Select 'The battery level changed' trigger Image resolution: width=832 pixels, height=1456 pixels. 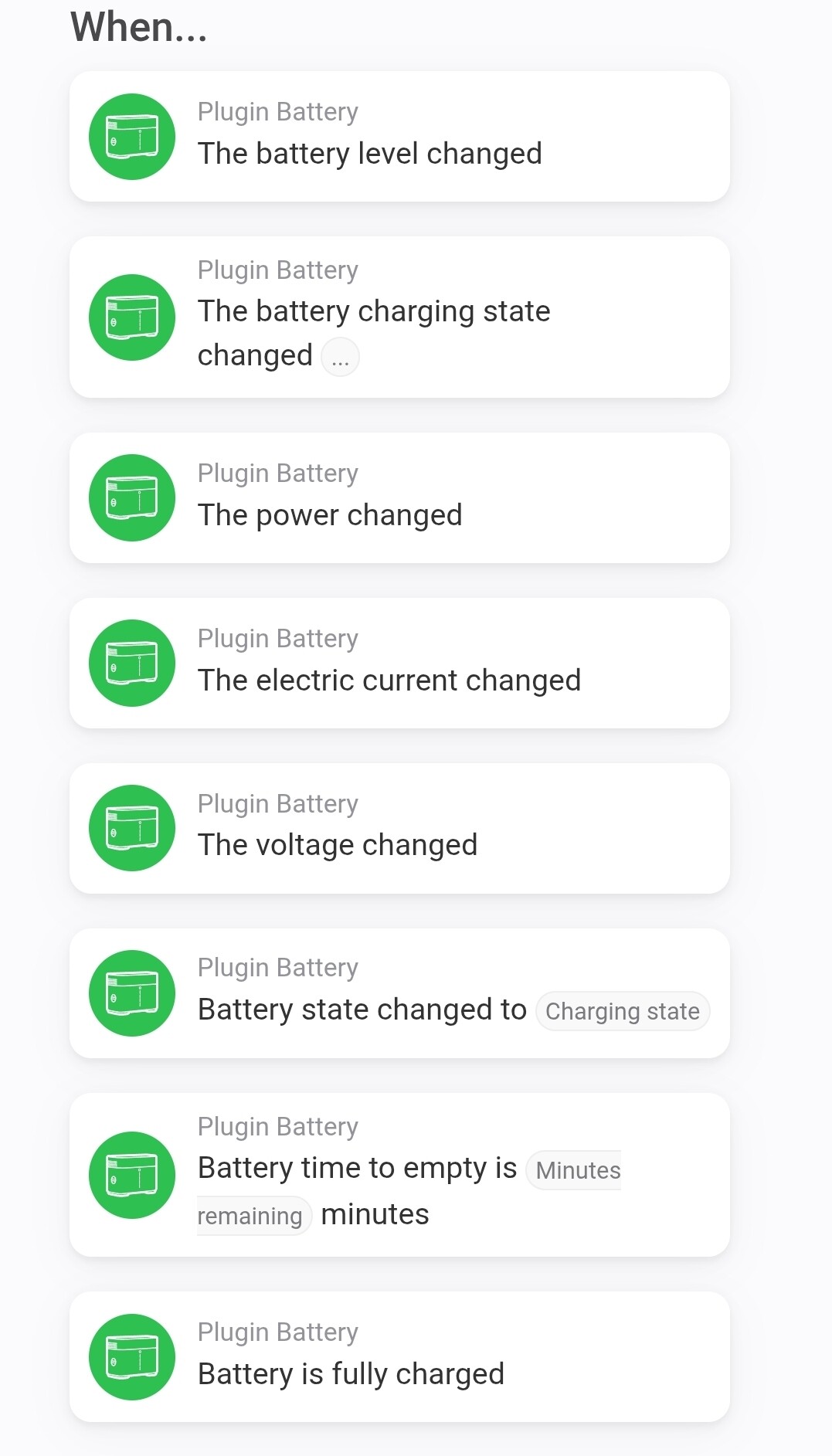399,137
